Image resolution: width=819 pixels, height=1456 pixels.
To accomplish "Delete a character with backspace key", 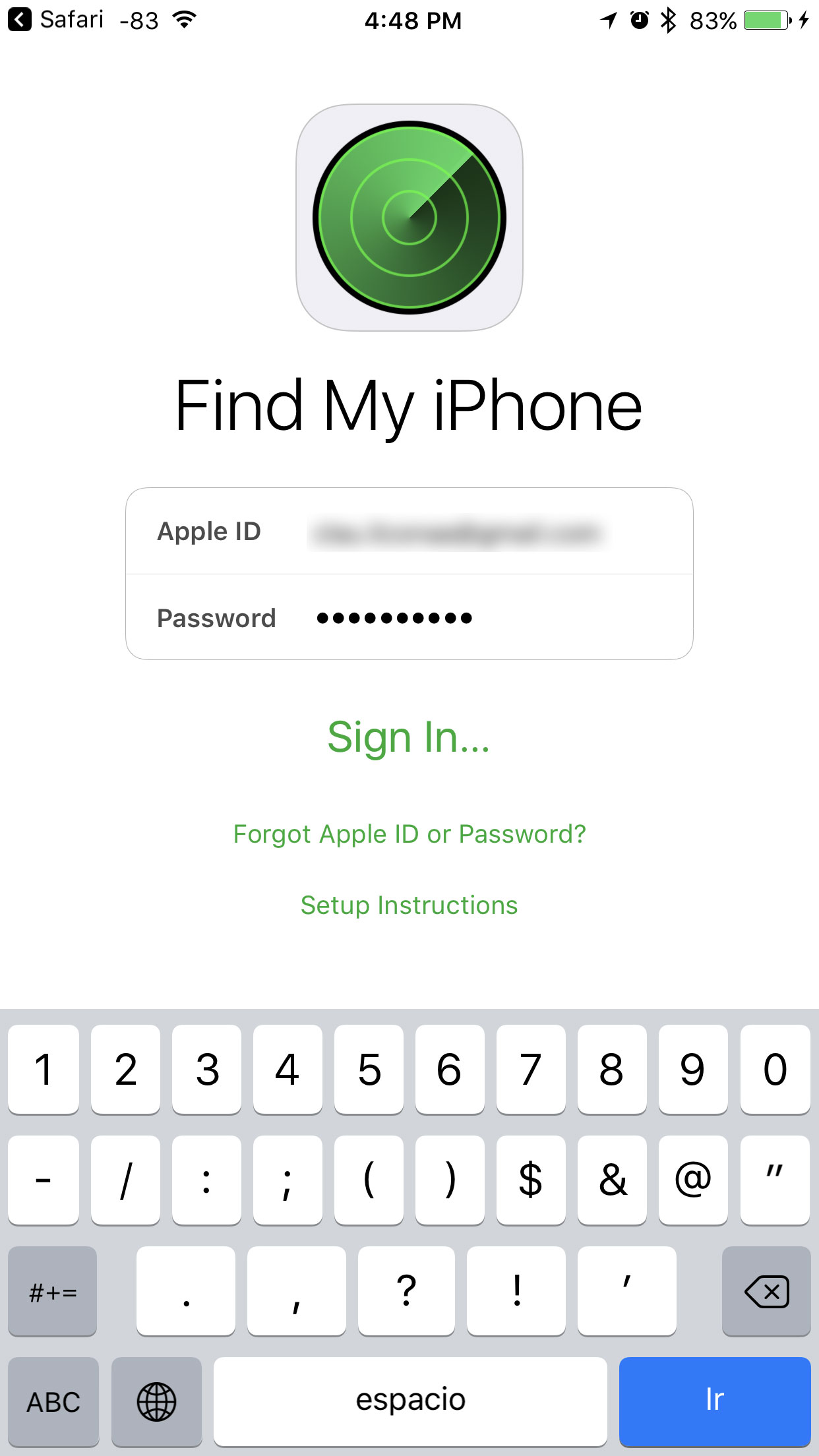I will click(x=766, y=1290).
